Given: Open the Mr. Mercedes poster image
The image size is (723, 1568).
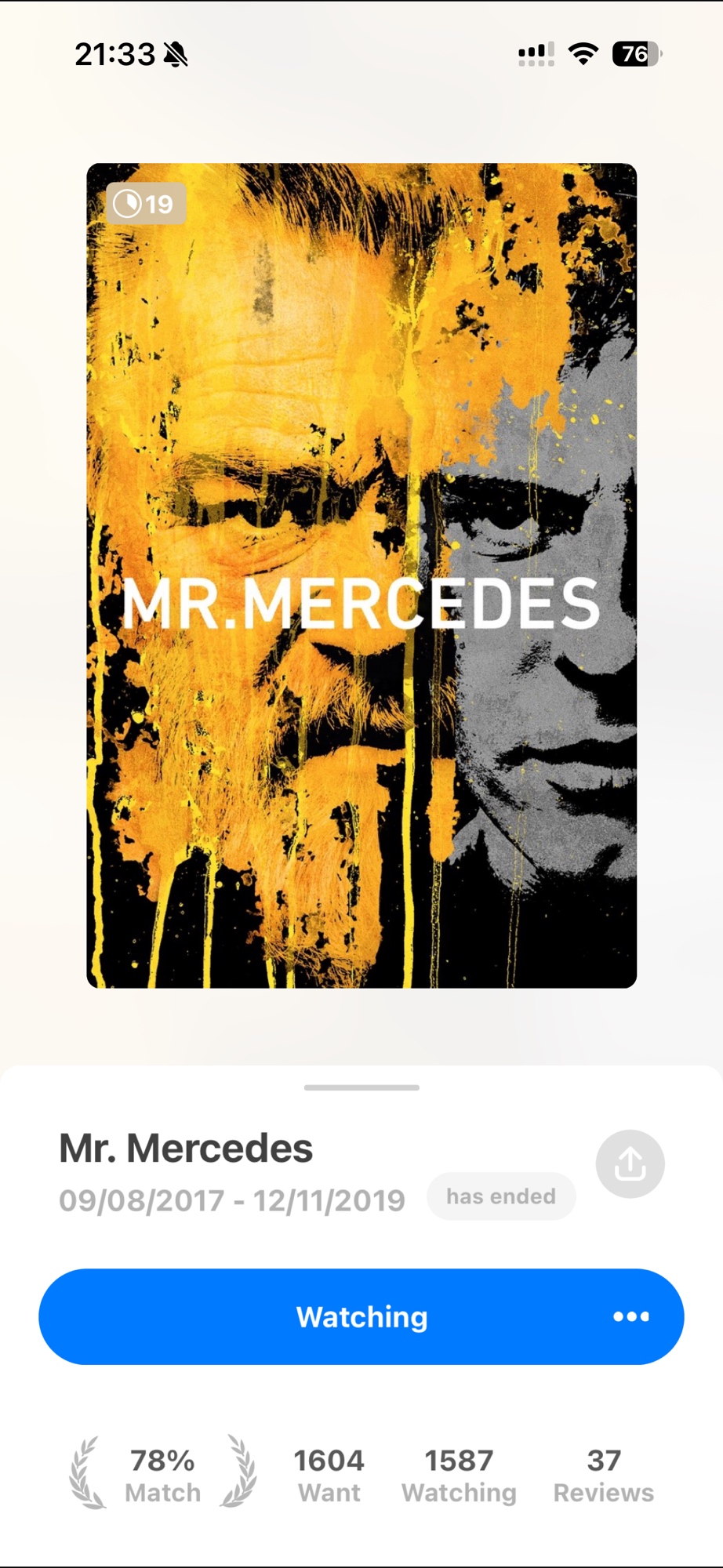Looking at the screenshot, I should [361, 575].
